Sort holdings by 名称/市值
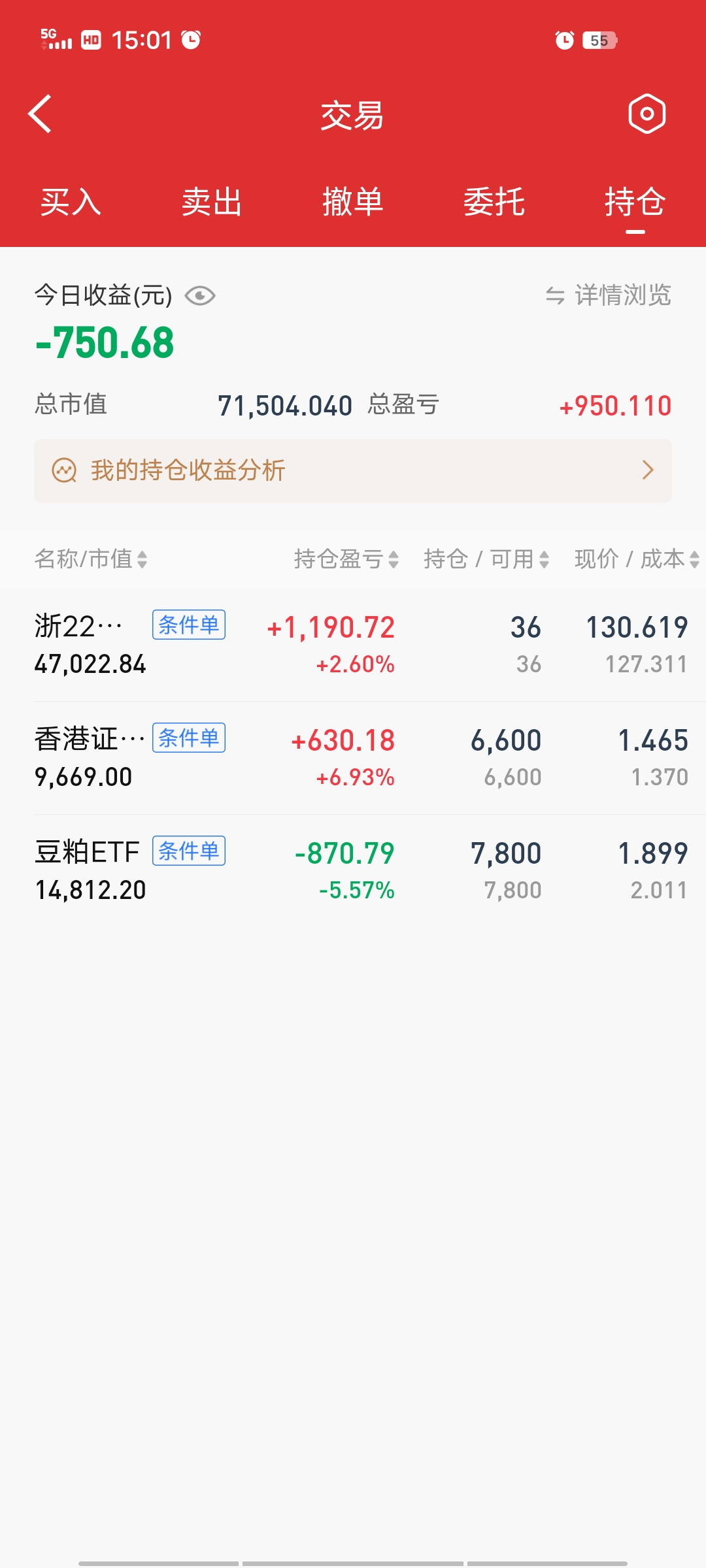 click(90, 559)
